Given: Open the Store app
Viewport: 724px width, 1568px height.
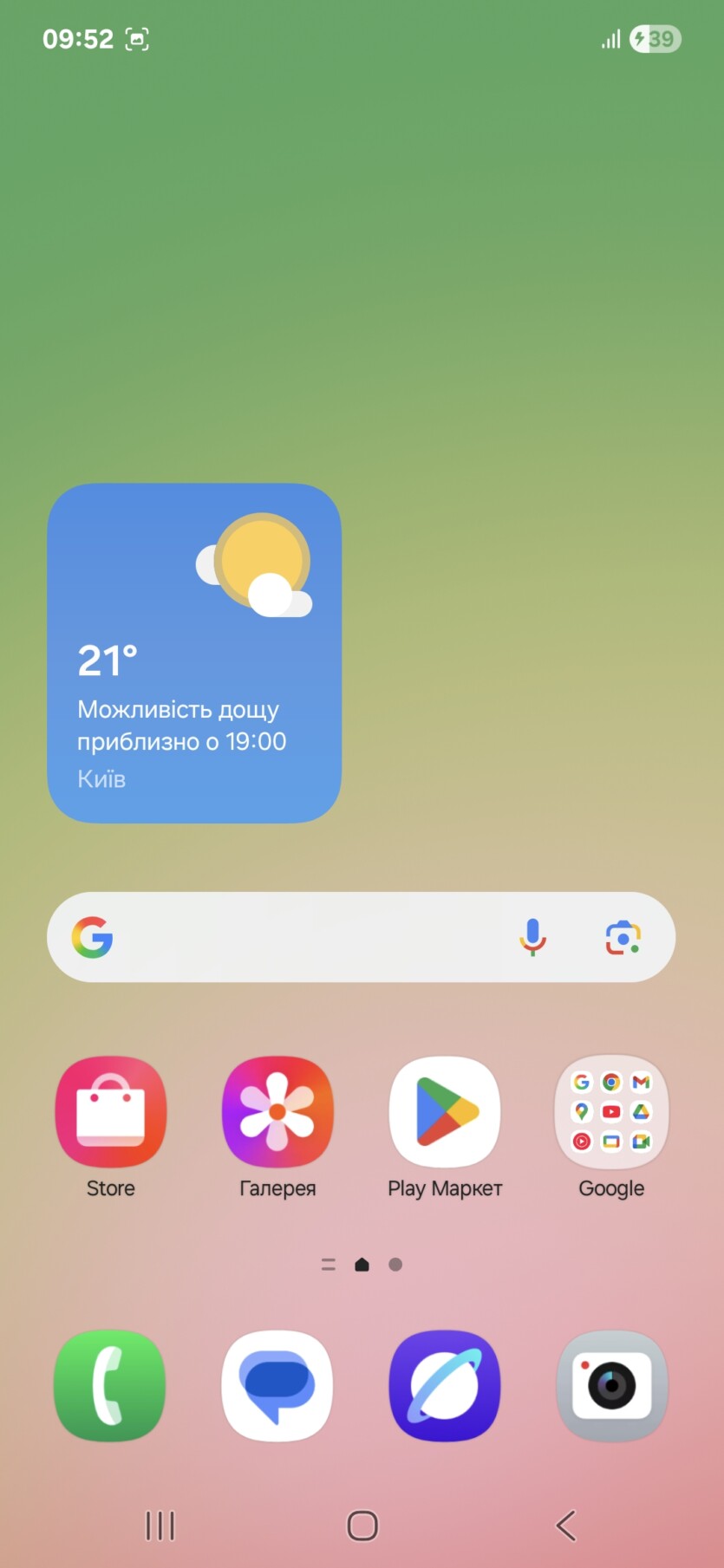Looking at the screenshot, I should 111,1112.
